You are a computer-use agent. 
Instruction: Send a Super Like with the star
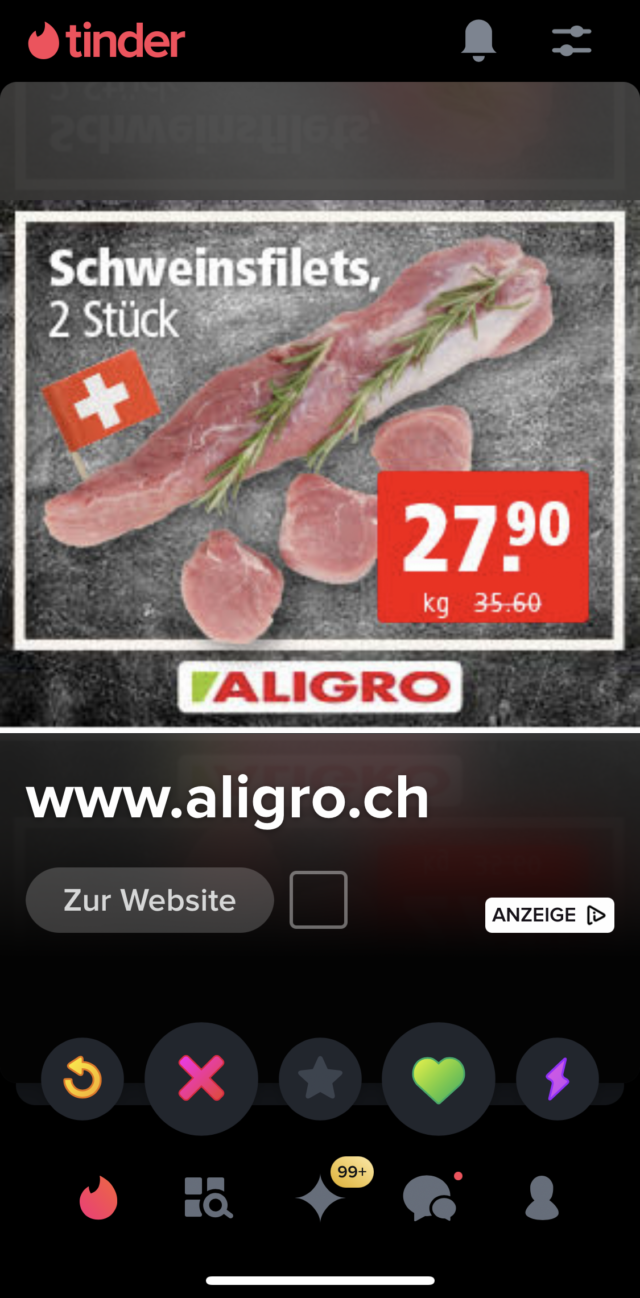coord(320,1080)
